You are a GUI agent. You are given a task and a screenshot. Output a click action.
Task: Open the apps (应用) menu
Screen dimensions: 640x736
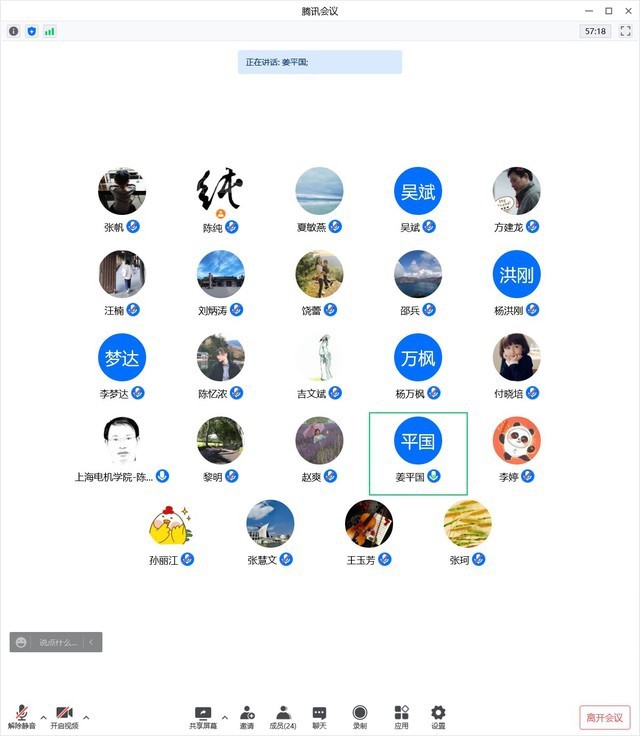(401, 715)
